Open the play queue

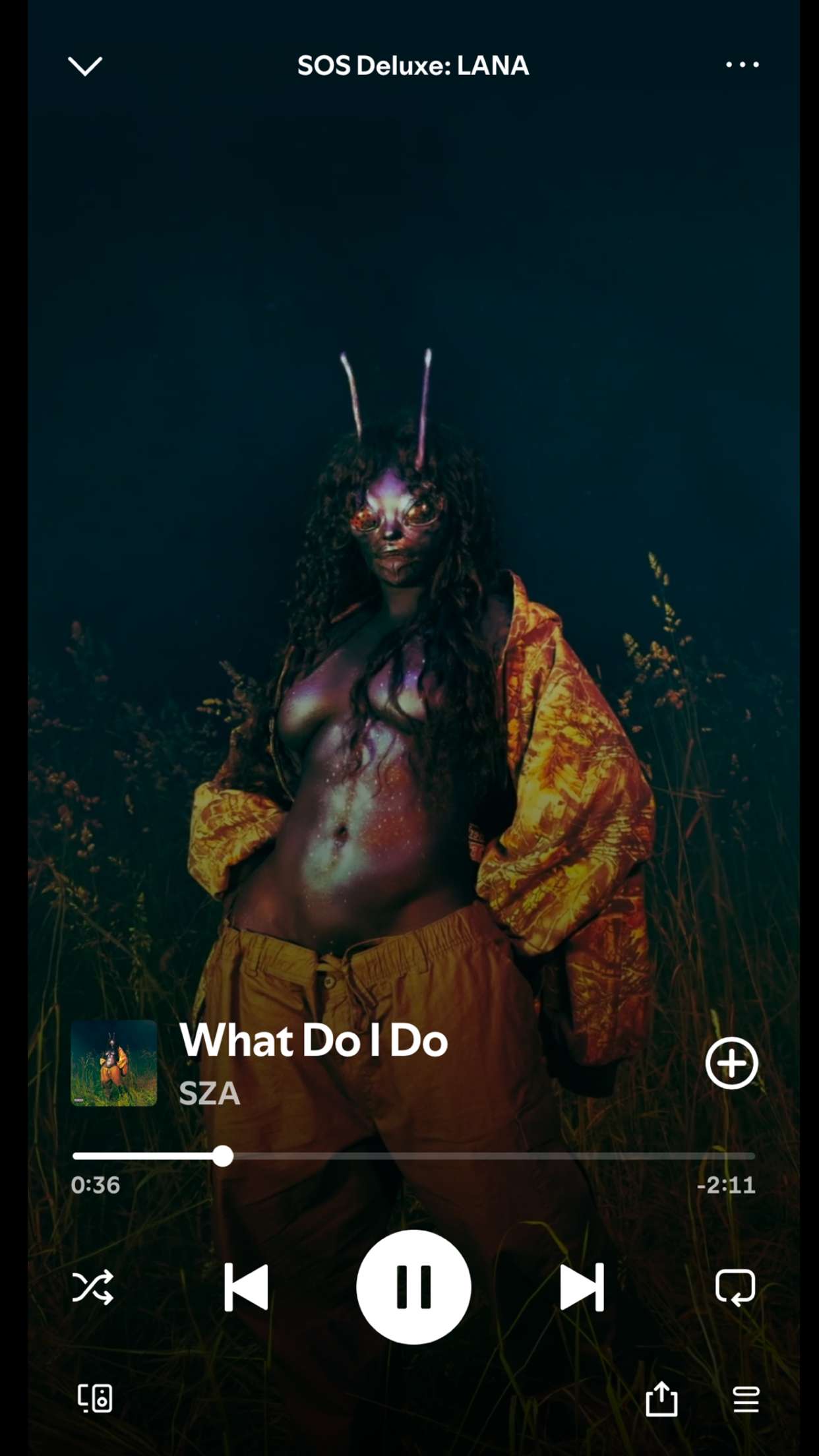pyautogui.click(x=746, y=1399)
